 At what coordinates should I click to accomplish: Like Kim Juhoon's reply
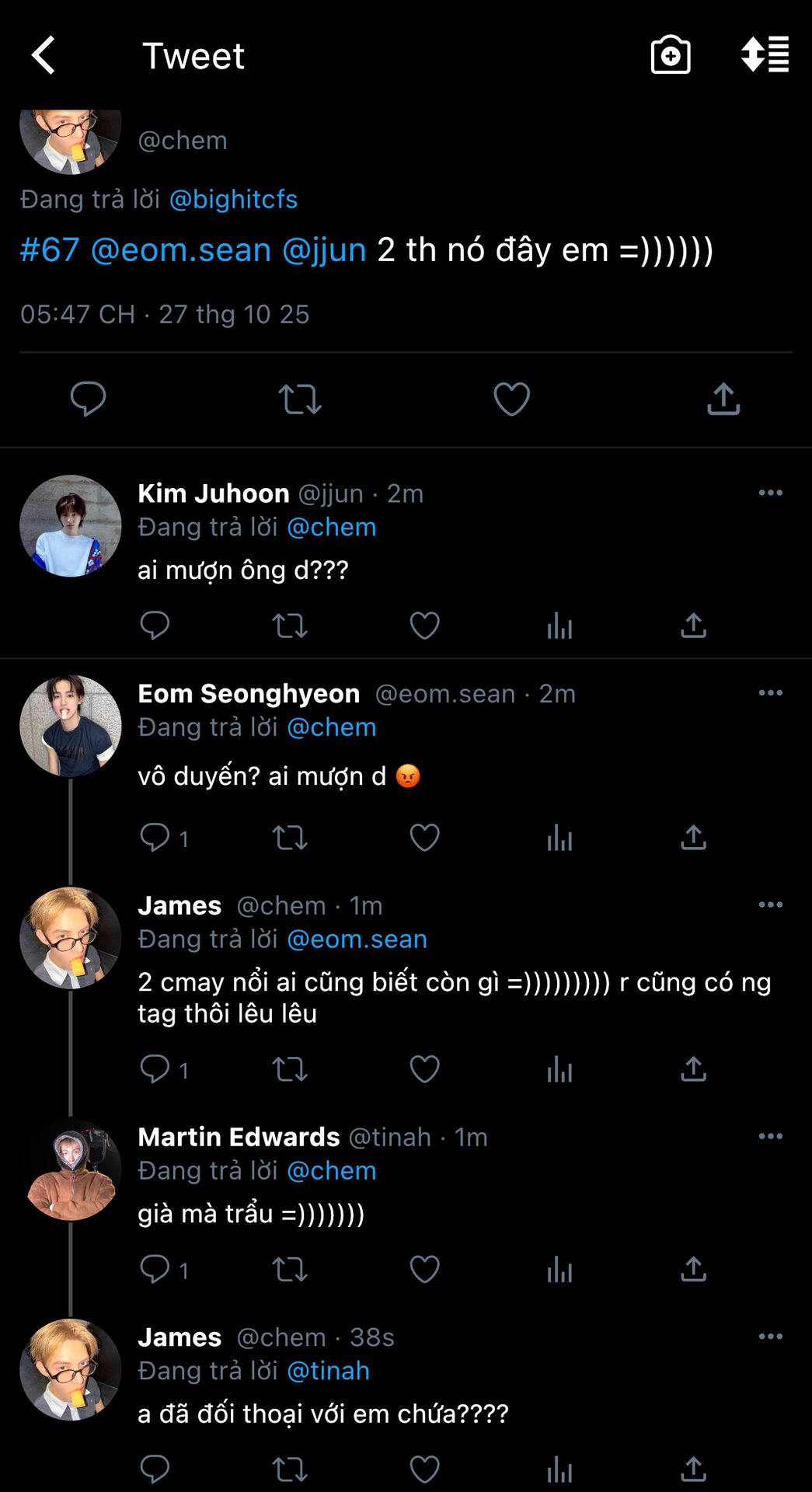(x=424, y=626)
